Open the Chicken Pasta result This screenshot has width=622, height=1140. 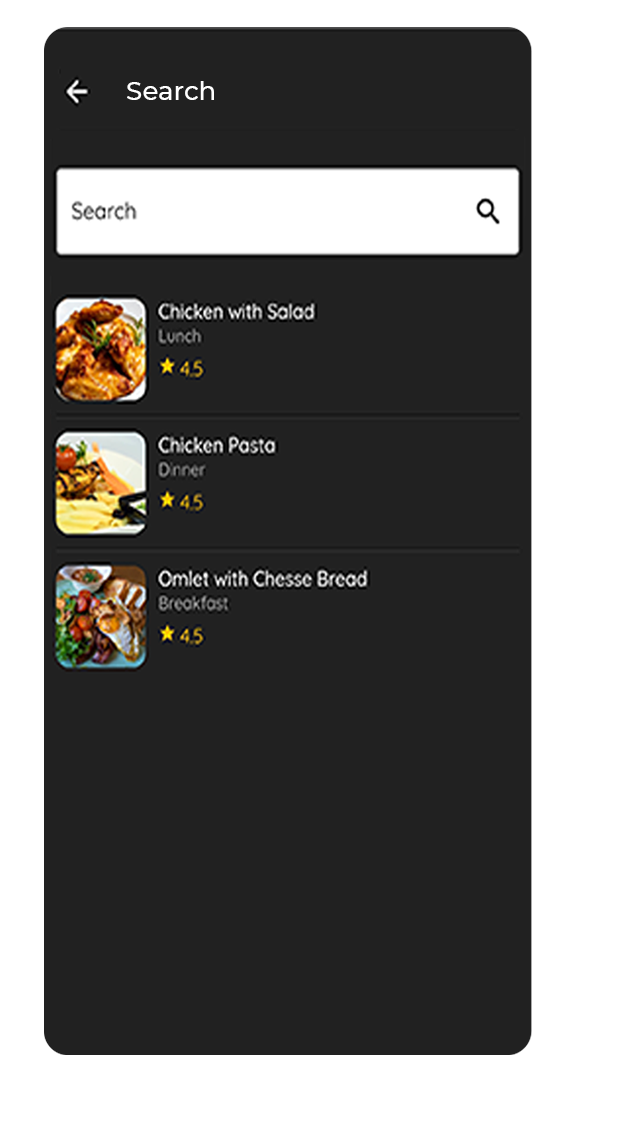click(x=288, y=483)
